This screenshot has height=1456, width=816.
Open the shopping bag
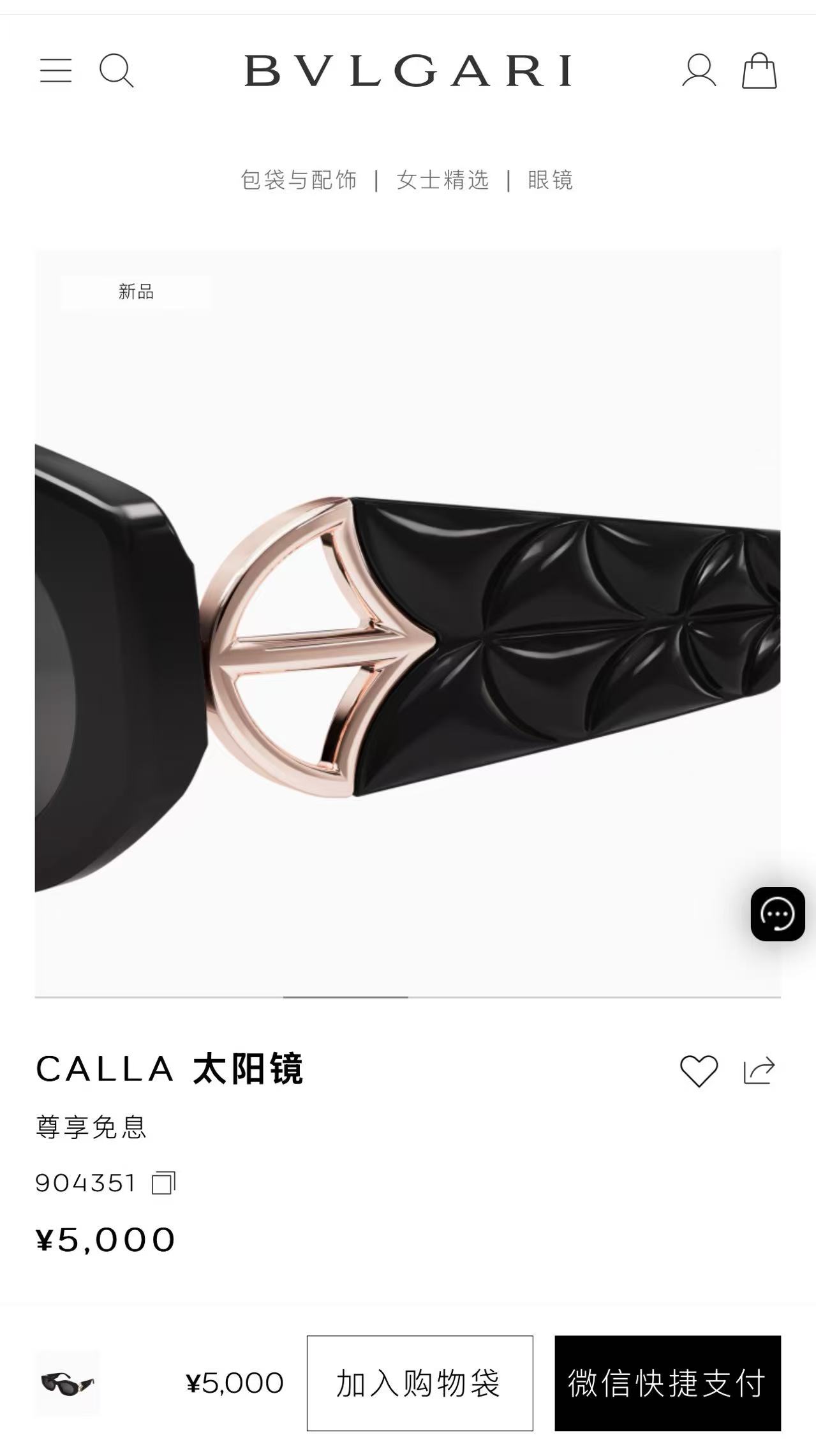pyautogui.click(x=759, y=70)
